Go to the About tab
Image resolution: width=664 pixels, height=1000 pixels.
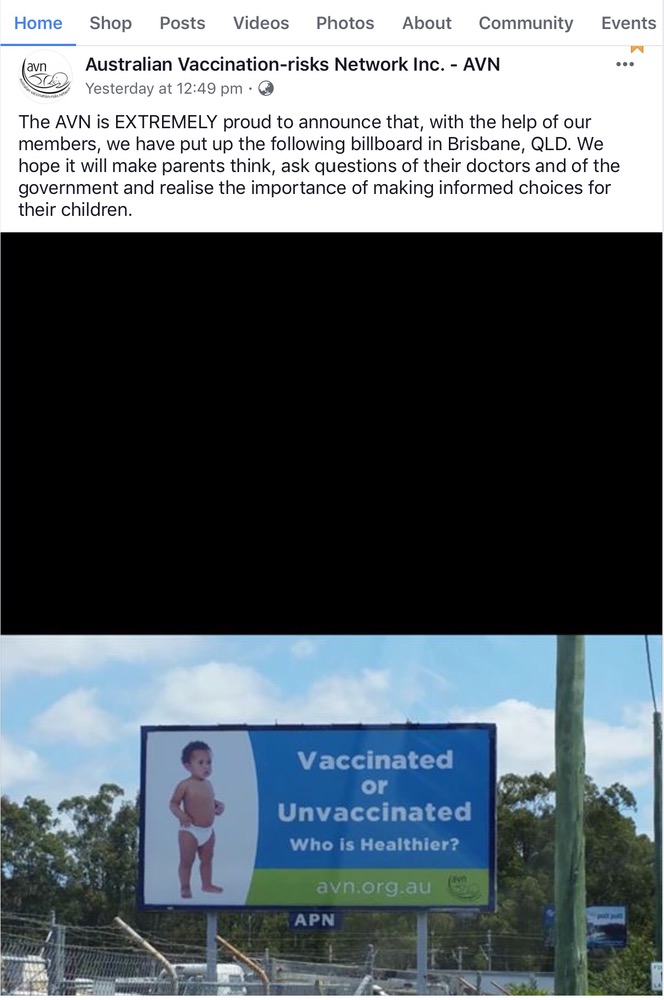point(427,23)
